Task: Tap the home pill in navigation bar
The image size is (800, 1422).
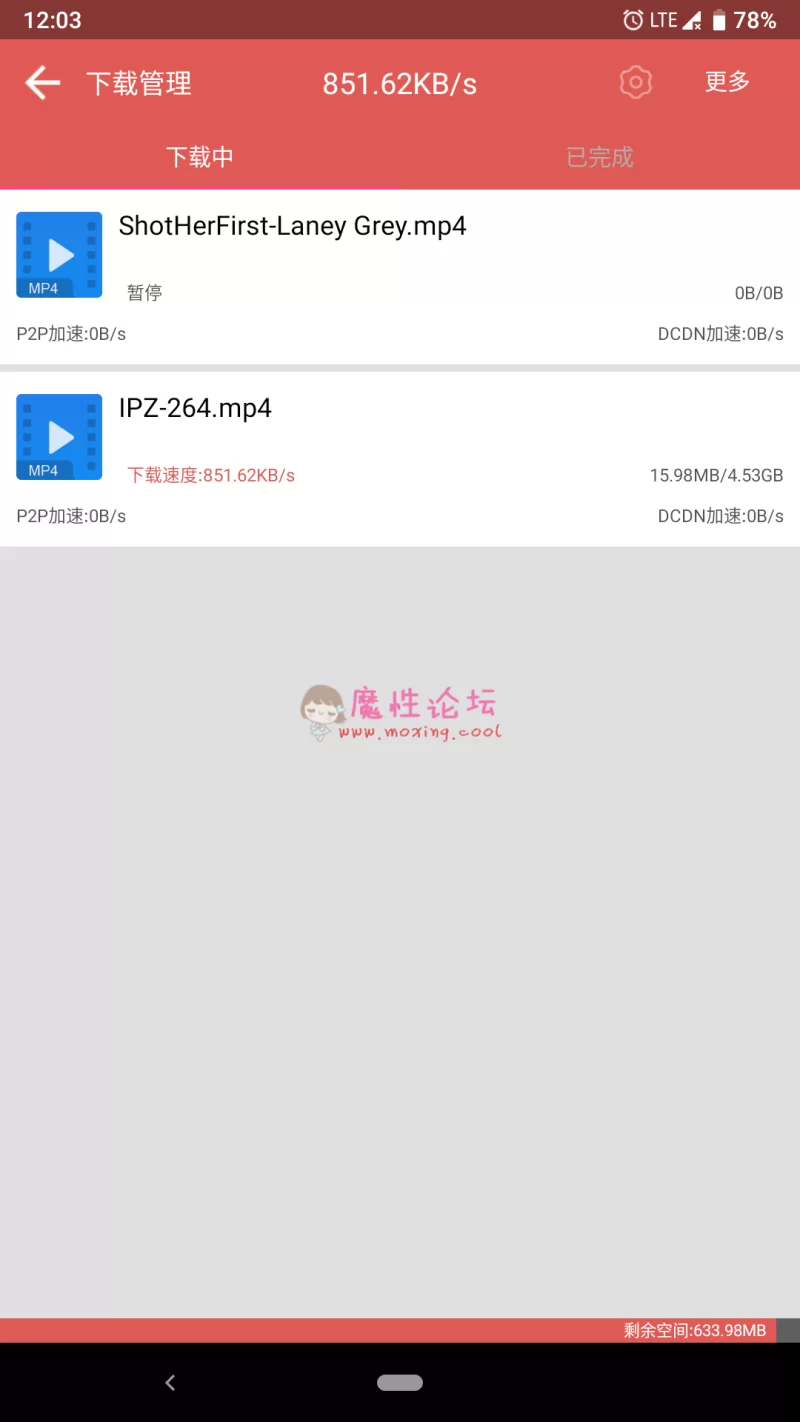Action: tap(400, 1383)
